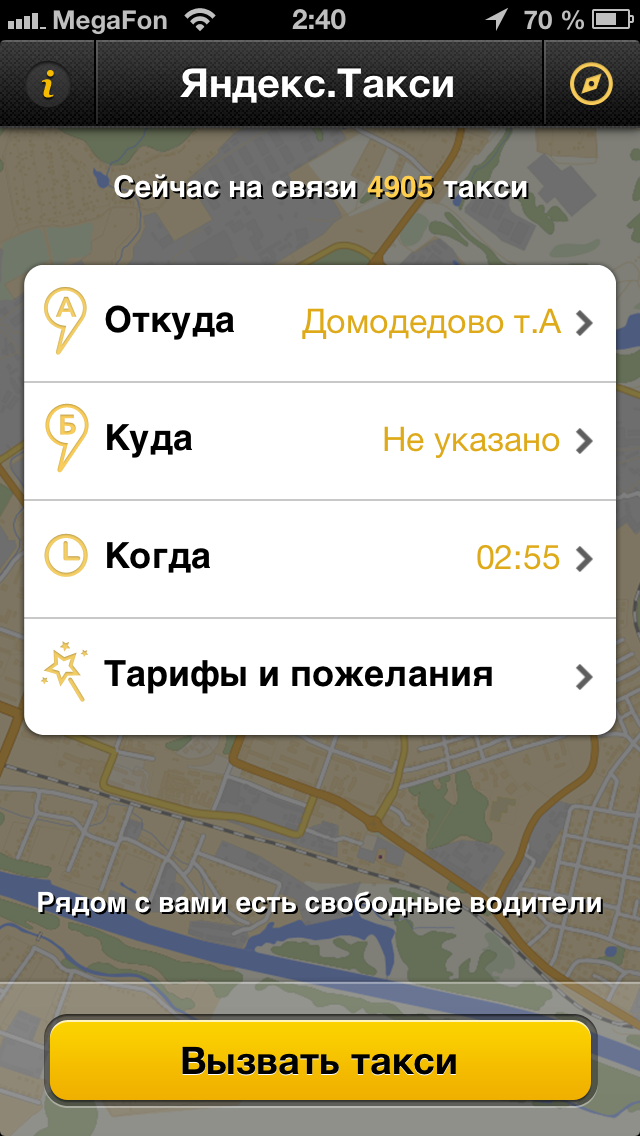The width and height of the screenshot is (640, 1136).
Task: Tap the compass location icon
Action: [590, 84]
